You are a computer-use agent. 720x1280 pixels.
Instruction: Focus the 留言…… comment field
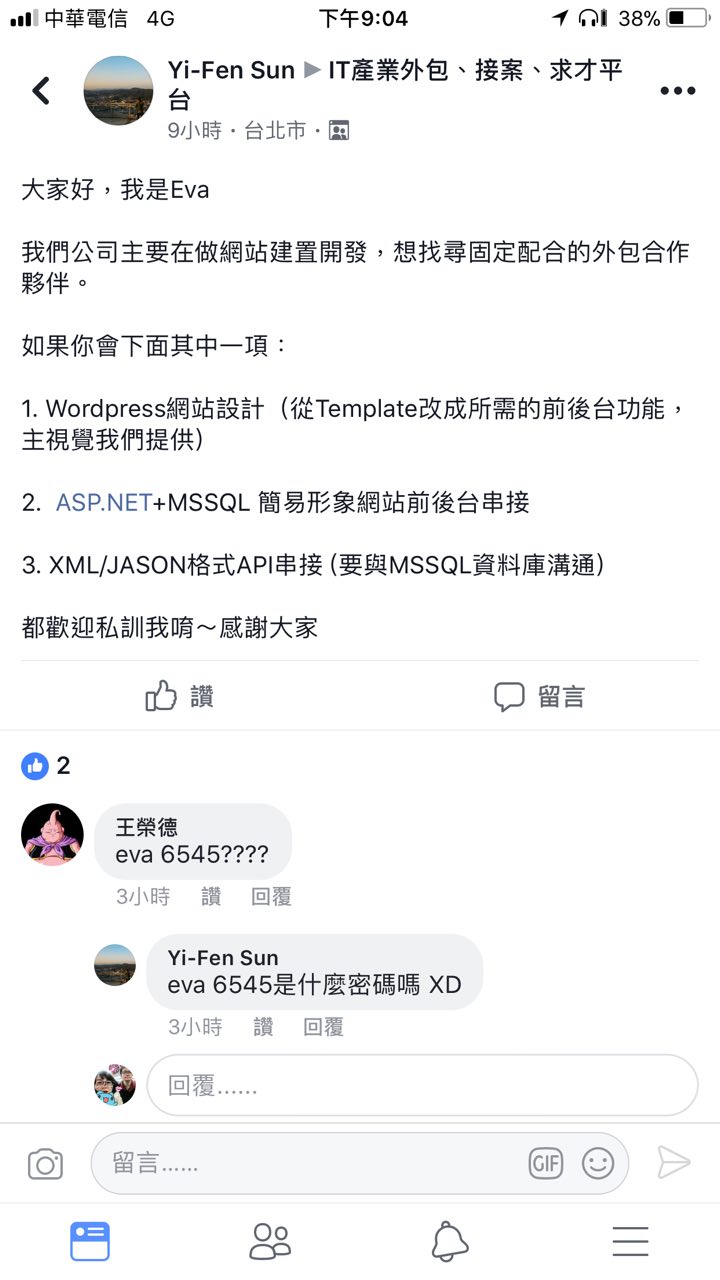tap(310, 1163)
